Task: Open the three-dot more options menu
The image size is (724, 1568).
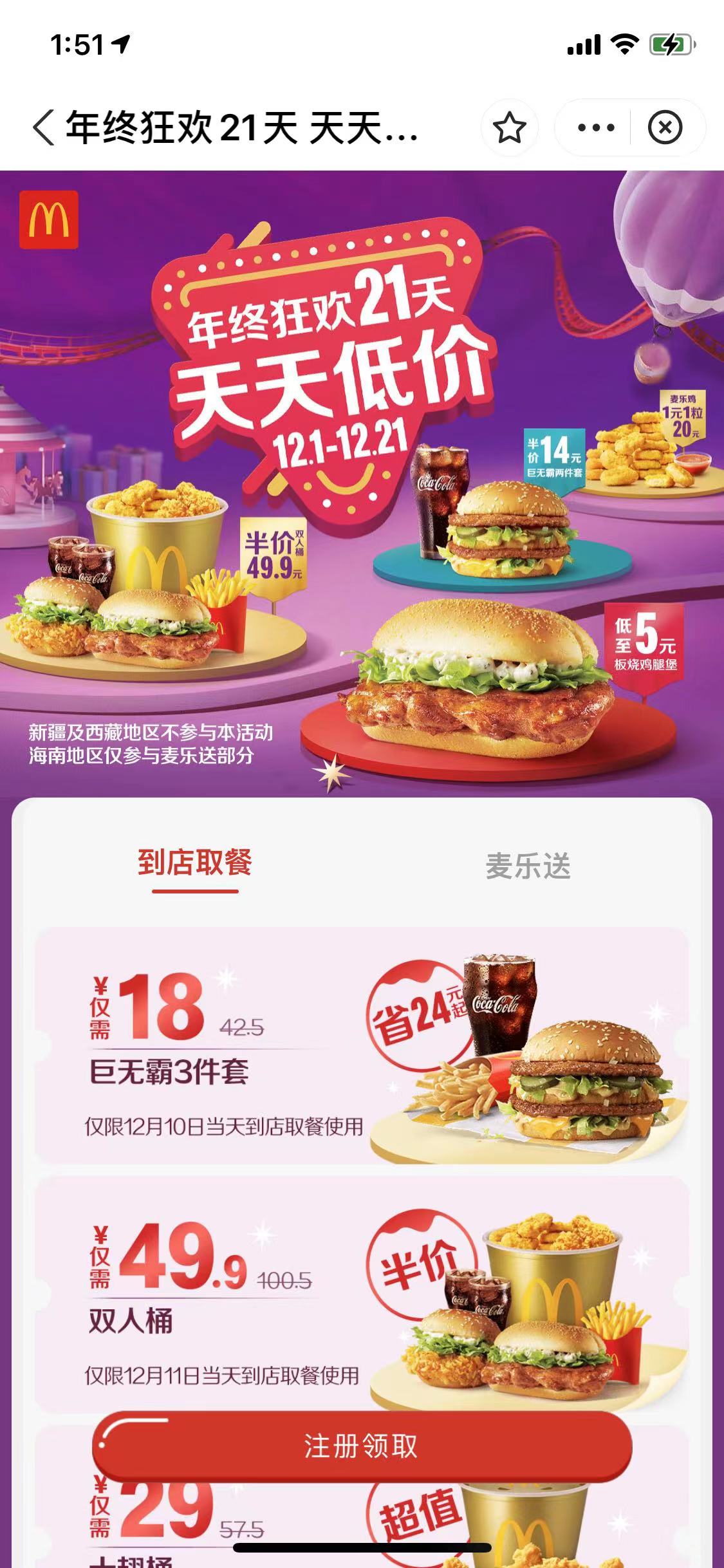Action: tap(595, 127)
